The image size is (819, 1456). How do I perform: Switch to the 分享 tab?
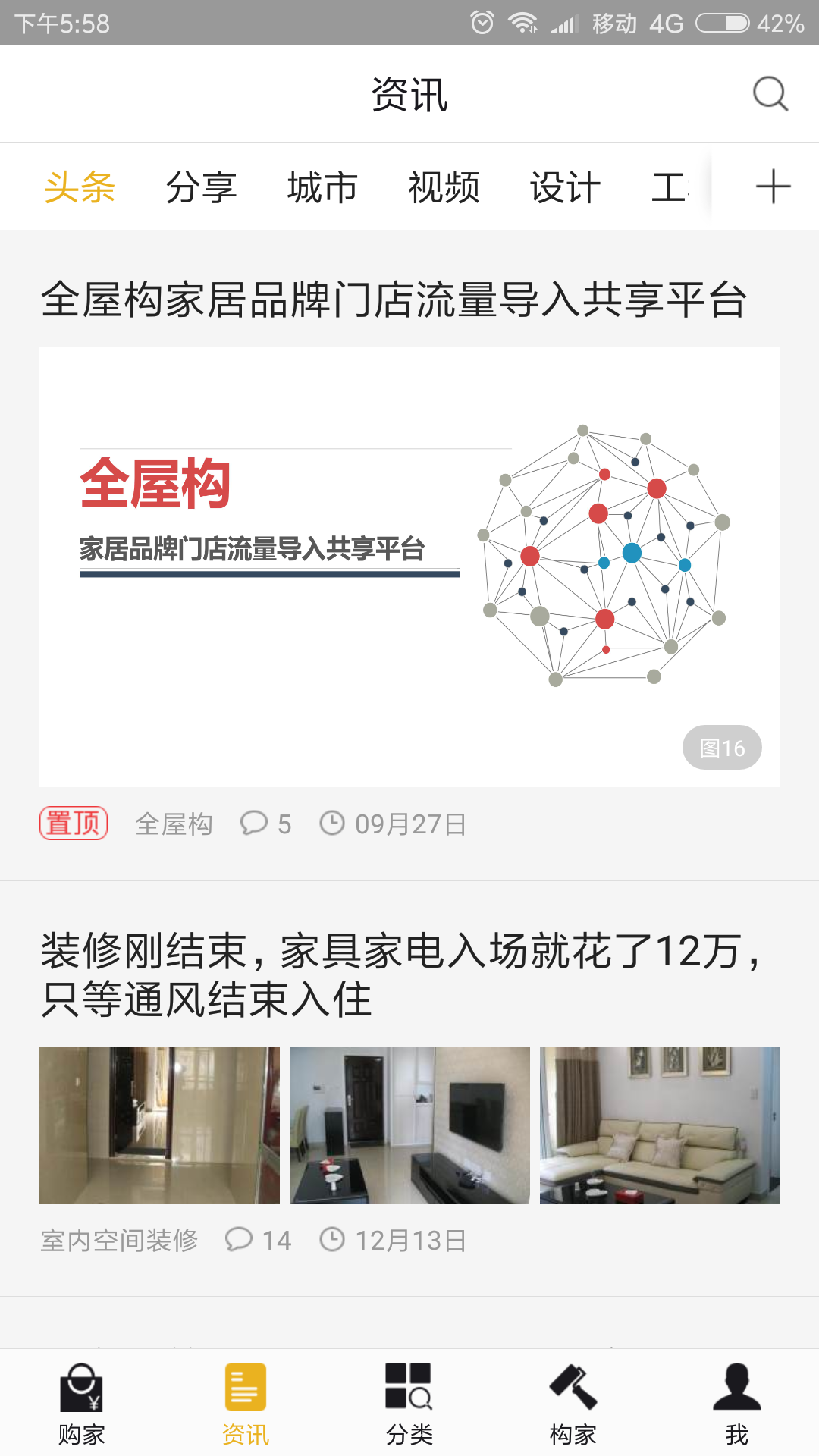pos(201,187)
